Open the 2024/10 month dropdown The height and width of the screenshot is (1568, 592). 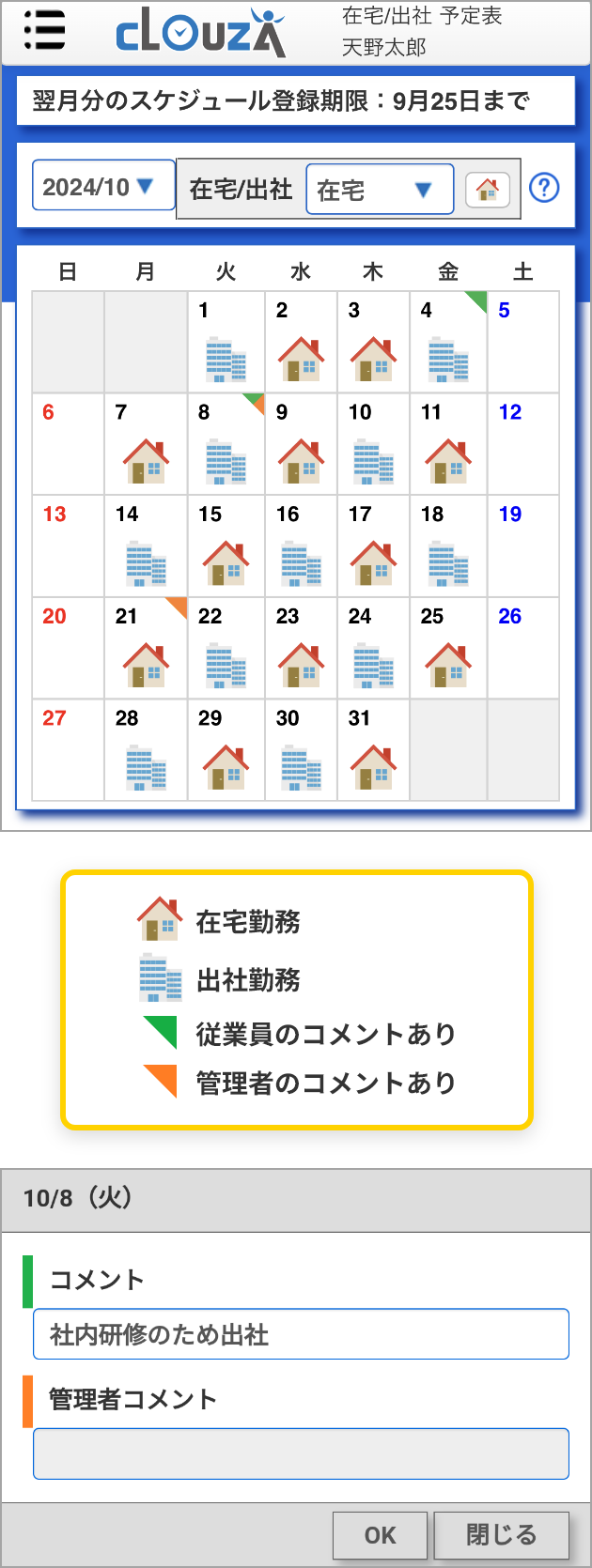[x=103, y=186]
